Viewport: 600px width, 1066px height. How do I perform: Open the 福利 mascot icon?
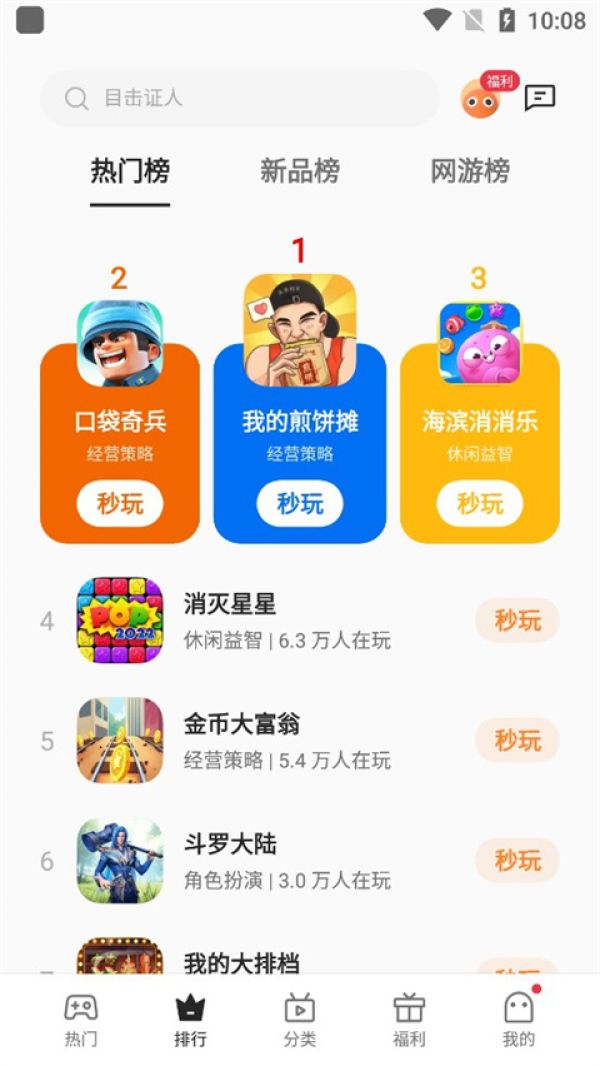click(481, 98)
